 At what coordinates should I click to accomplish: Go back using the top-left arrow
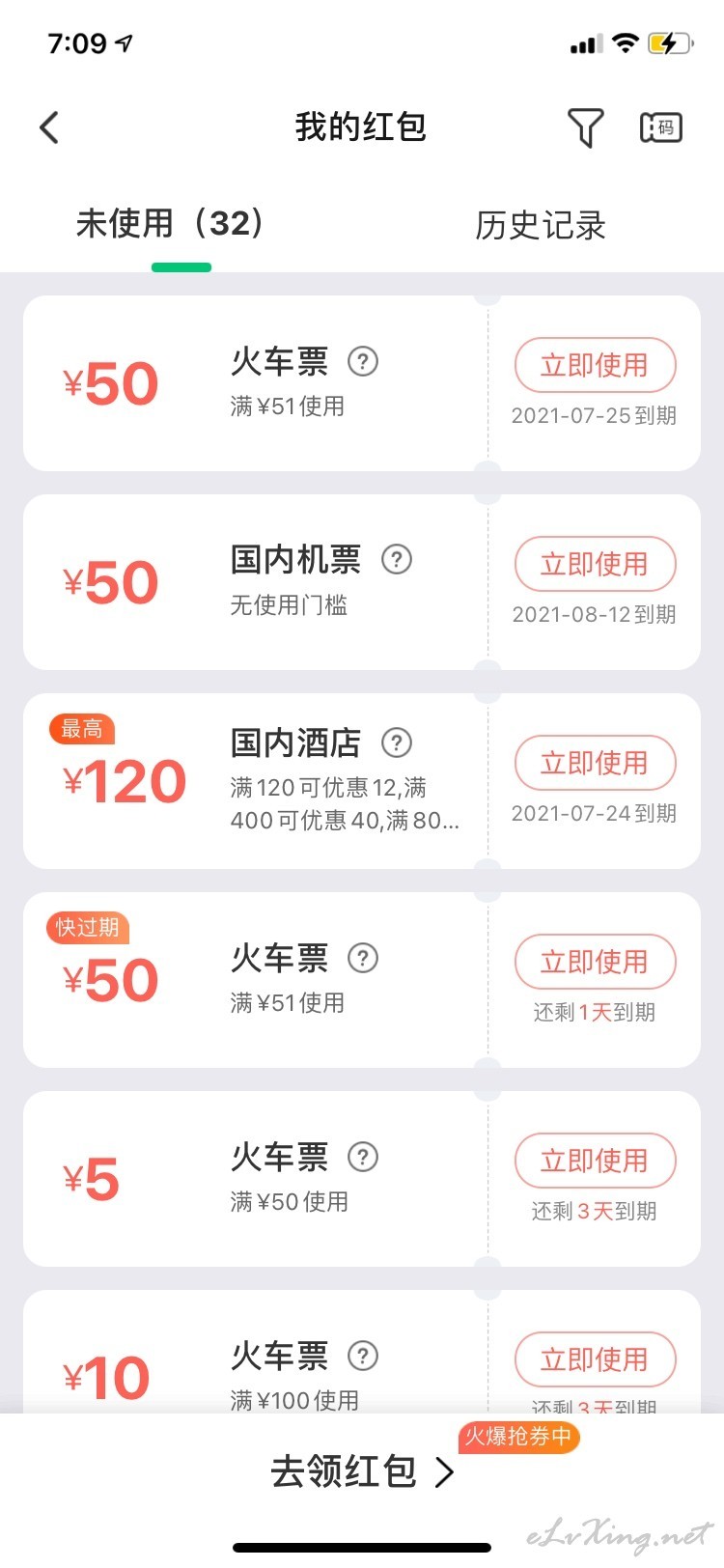49,127
